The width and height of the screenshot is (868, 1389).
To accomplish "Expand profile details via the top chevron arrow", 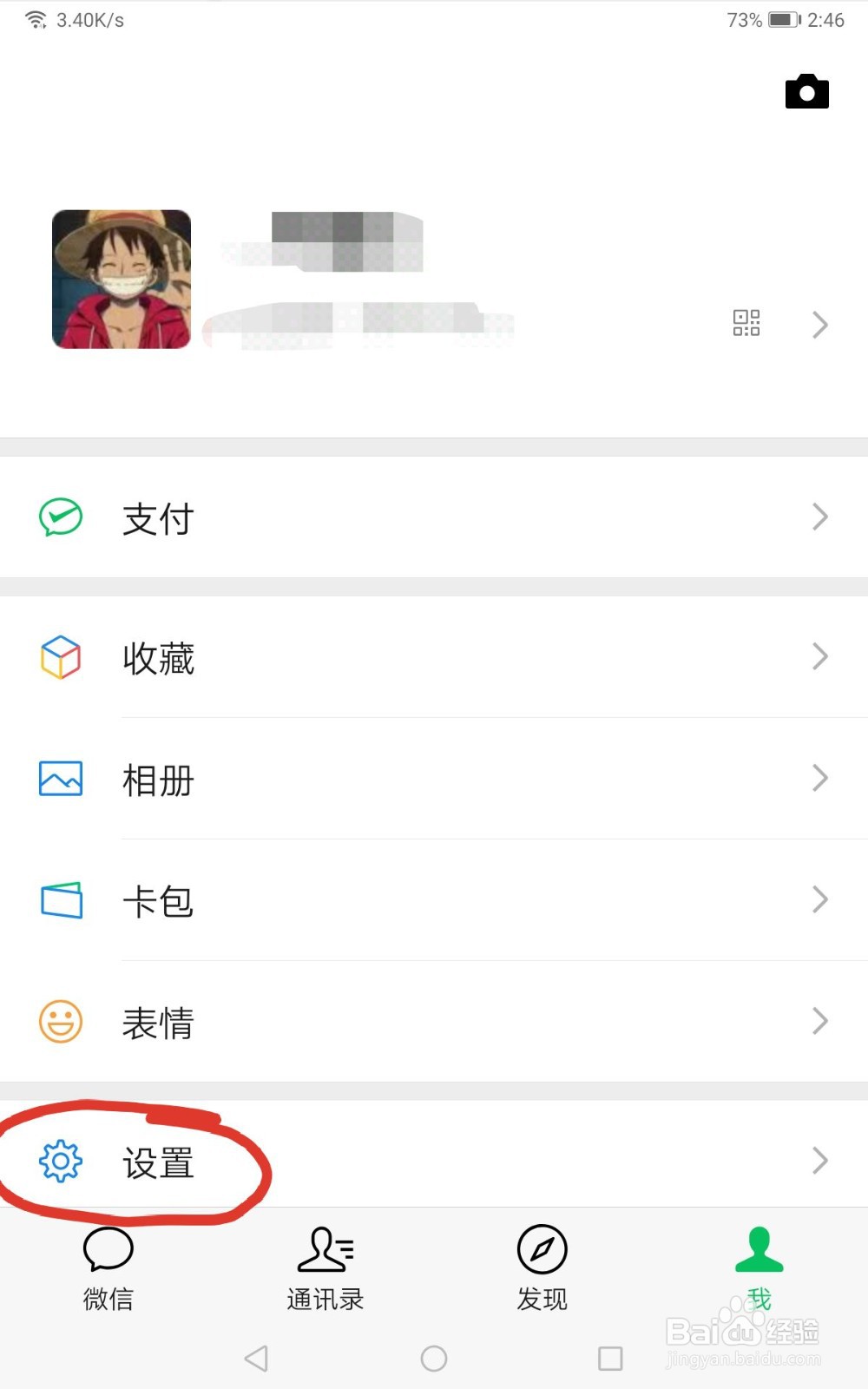I will 819,324.
